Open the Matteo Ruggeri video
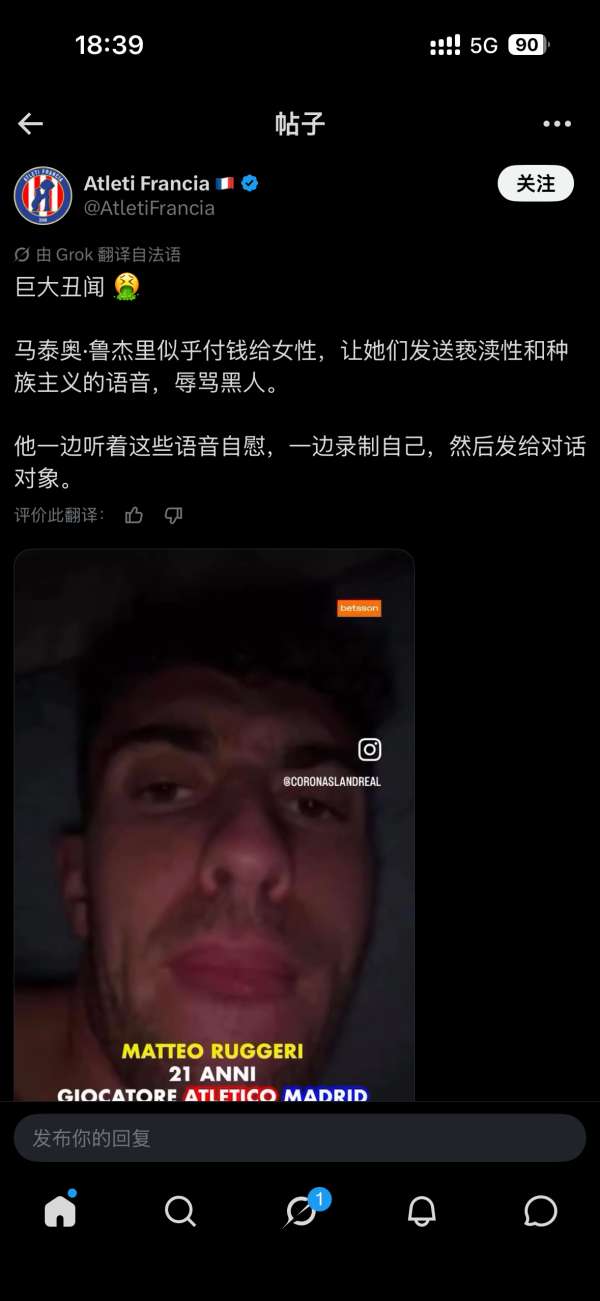The height and width of the screenshot is (1301, 600). point(214,825)
